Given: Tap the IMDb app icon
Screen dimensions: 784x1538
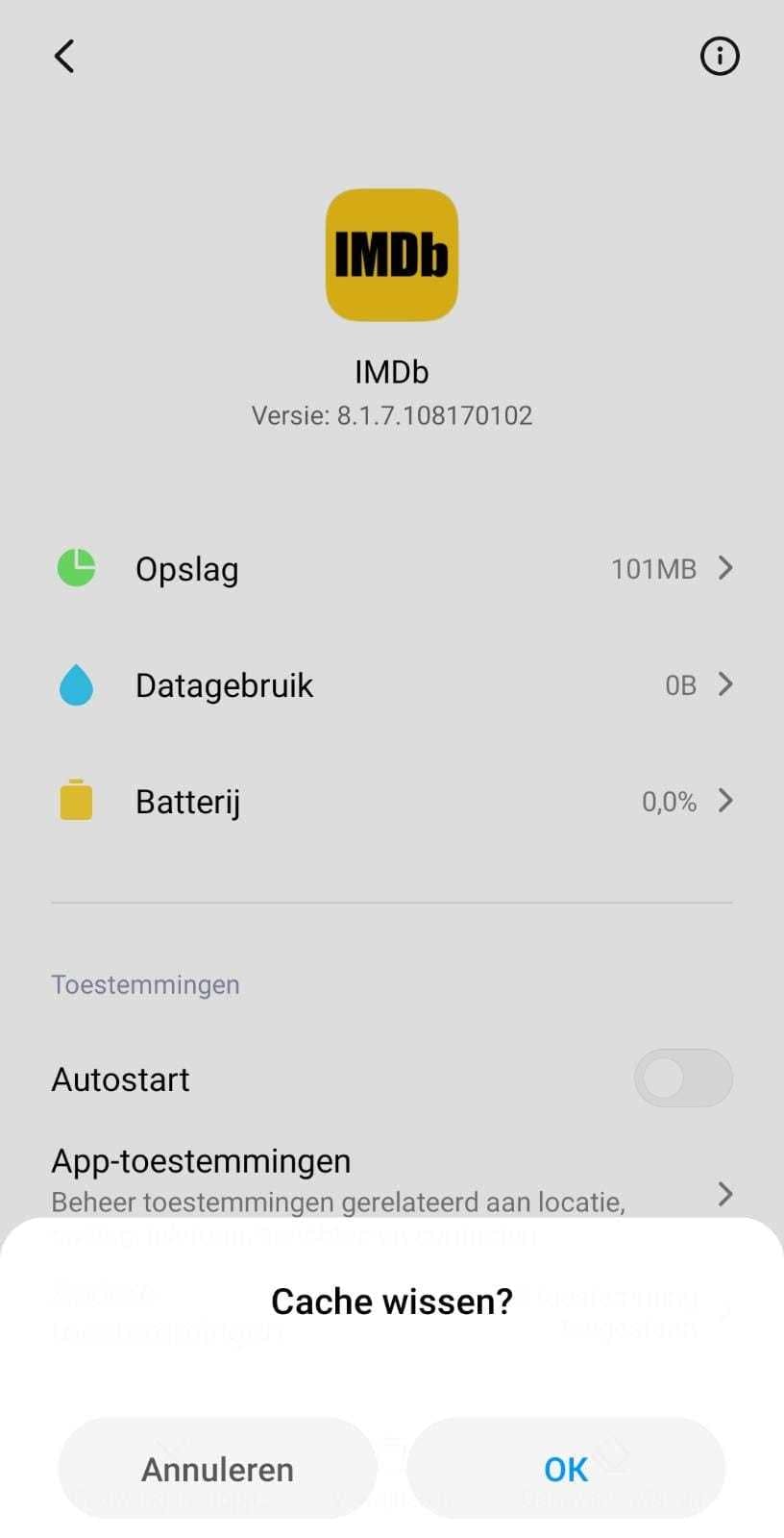Looking at the screenshot, I should [x=392, y=253].
